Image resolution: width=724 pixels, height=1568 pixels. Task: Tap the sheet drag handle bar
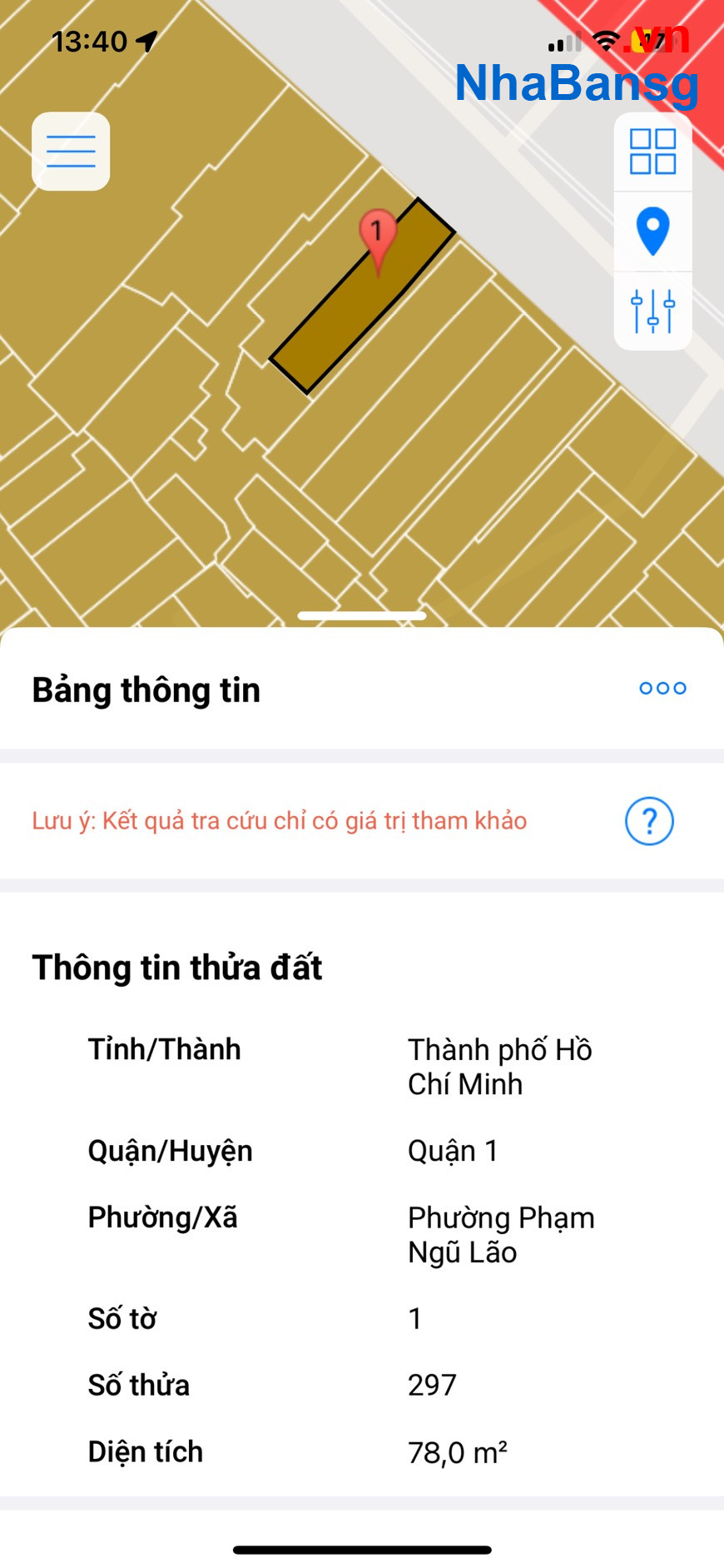tap(362, 616)
